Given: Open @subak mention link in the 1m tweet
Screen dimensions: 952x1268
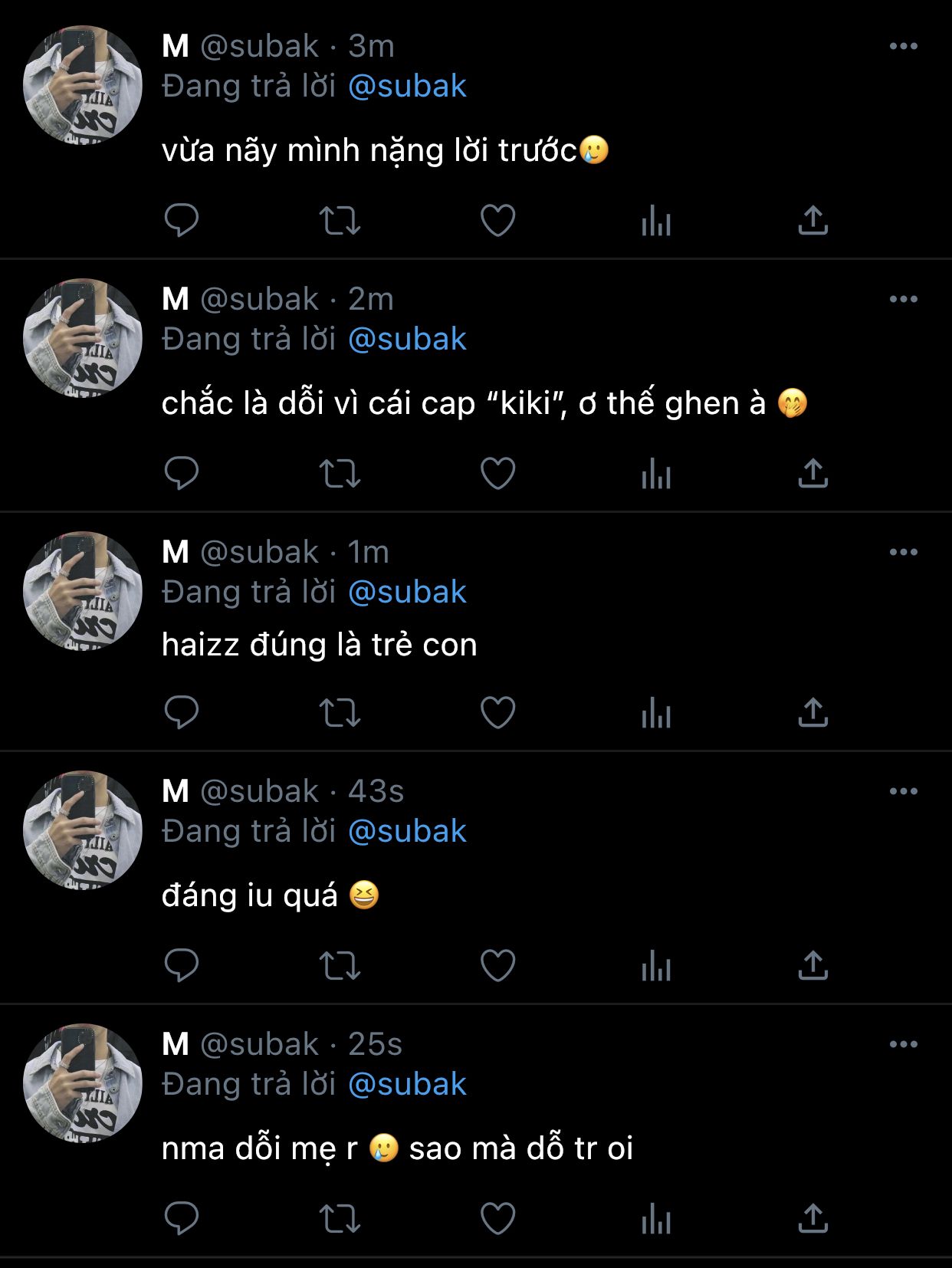Looking at the screenshot, I should pos(407,592).
